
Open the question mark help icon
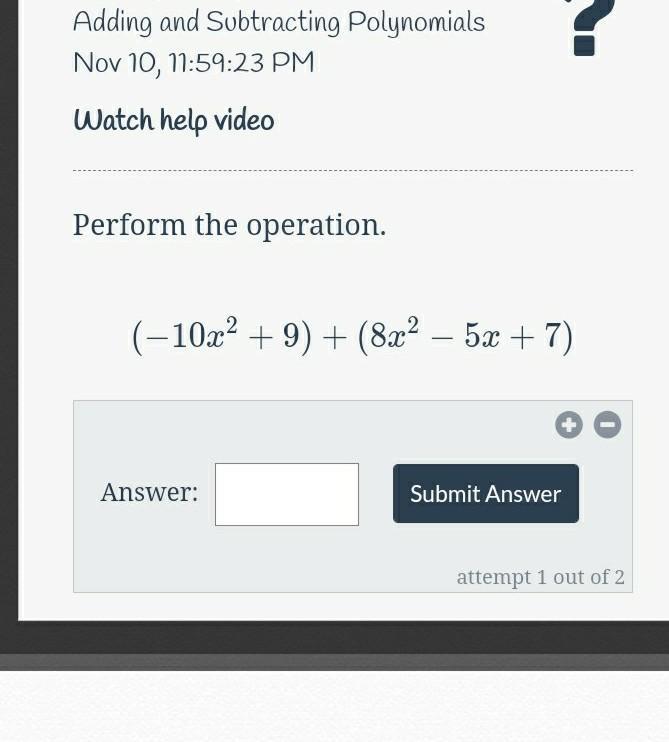pyautogui.click(x=590, y=26)
